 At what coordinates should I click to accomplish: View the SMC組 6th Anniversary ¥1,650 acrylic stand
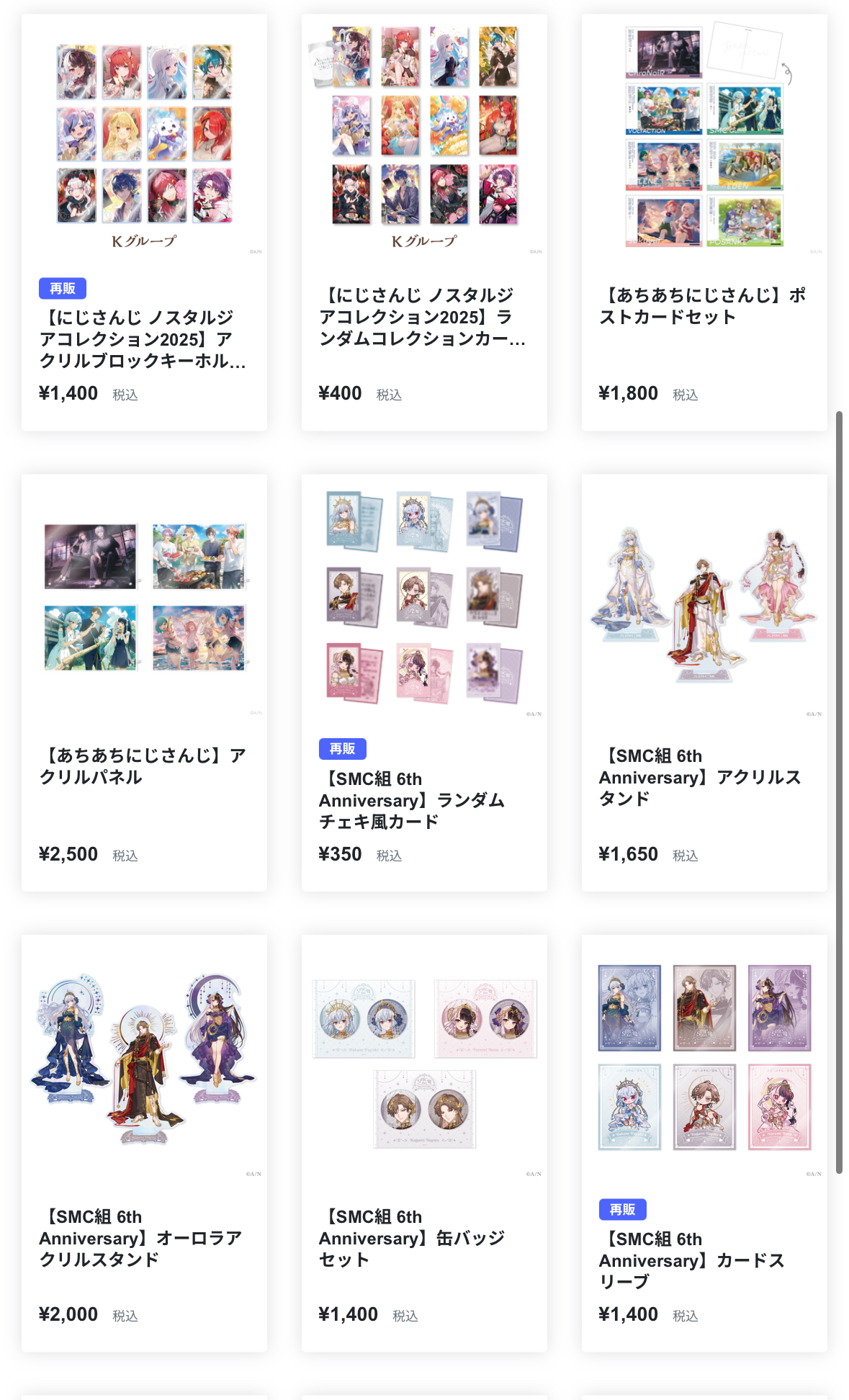click(x=704, y=777)
